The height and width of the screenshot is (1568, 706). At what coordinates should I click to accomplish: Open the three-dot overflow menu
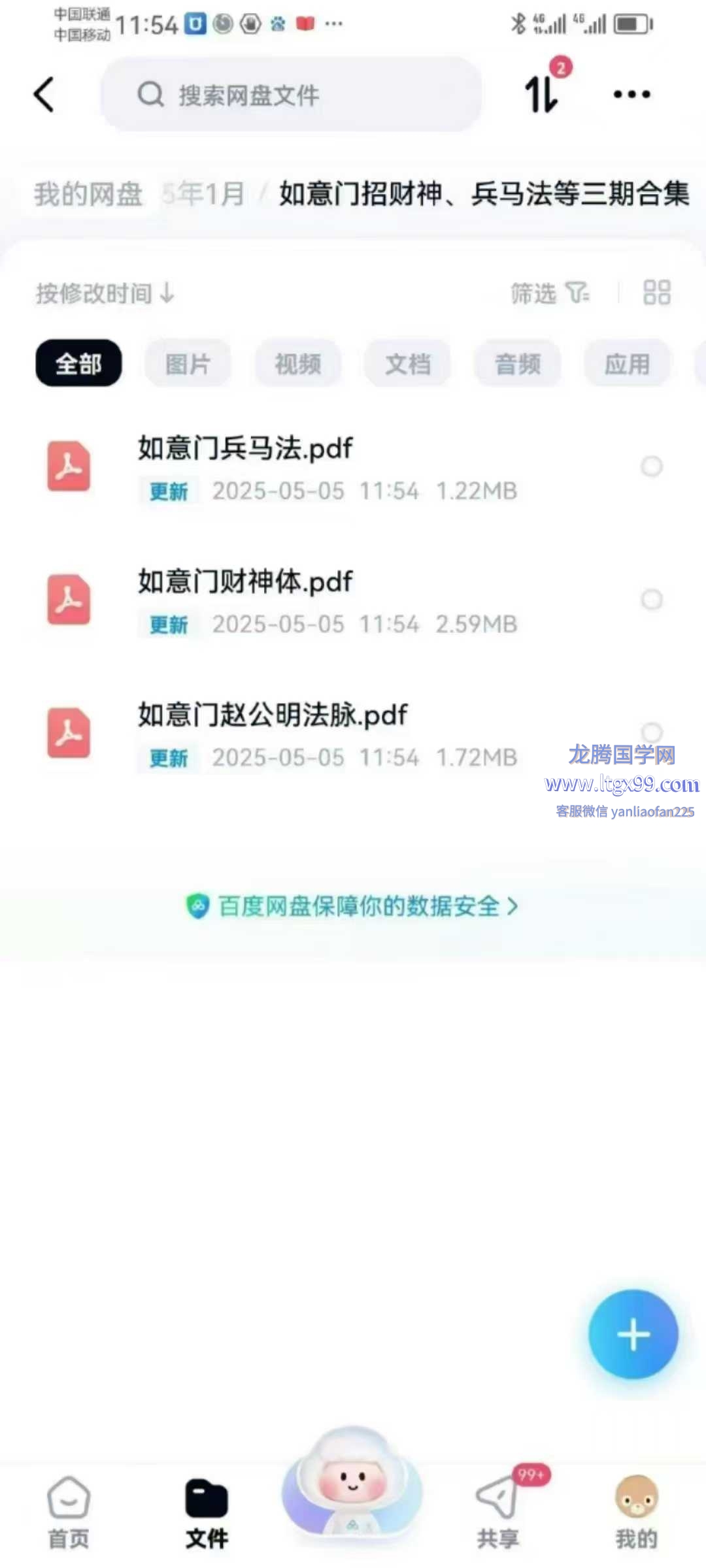click(x=631, y=95)
